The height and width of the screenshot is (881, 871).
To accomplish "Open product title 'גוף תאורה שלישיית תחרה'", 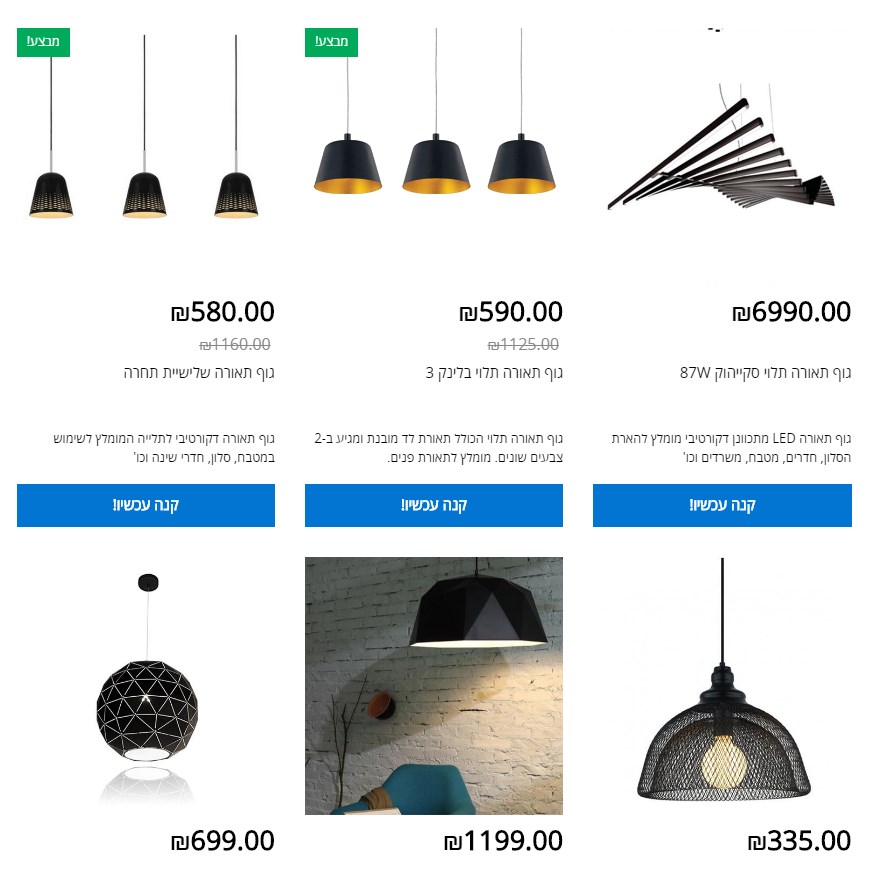I will 199,373.
